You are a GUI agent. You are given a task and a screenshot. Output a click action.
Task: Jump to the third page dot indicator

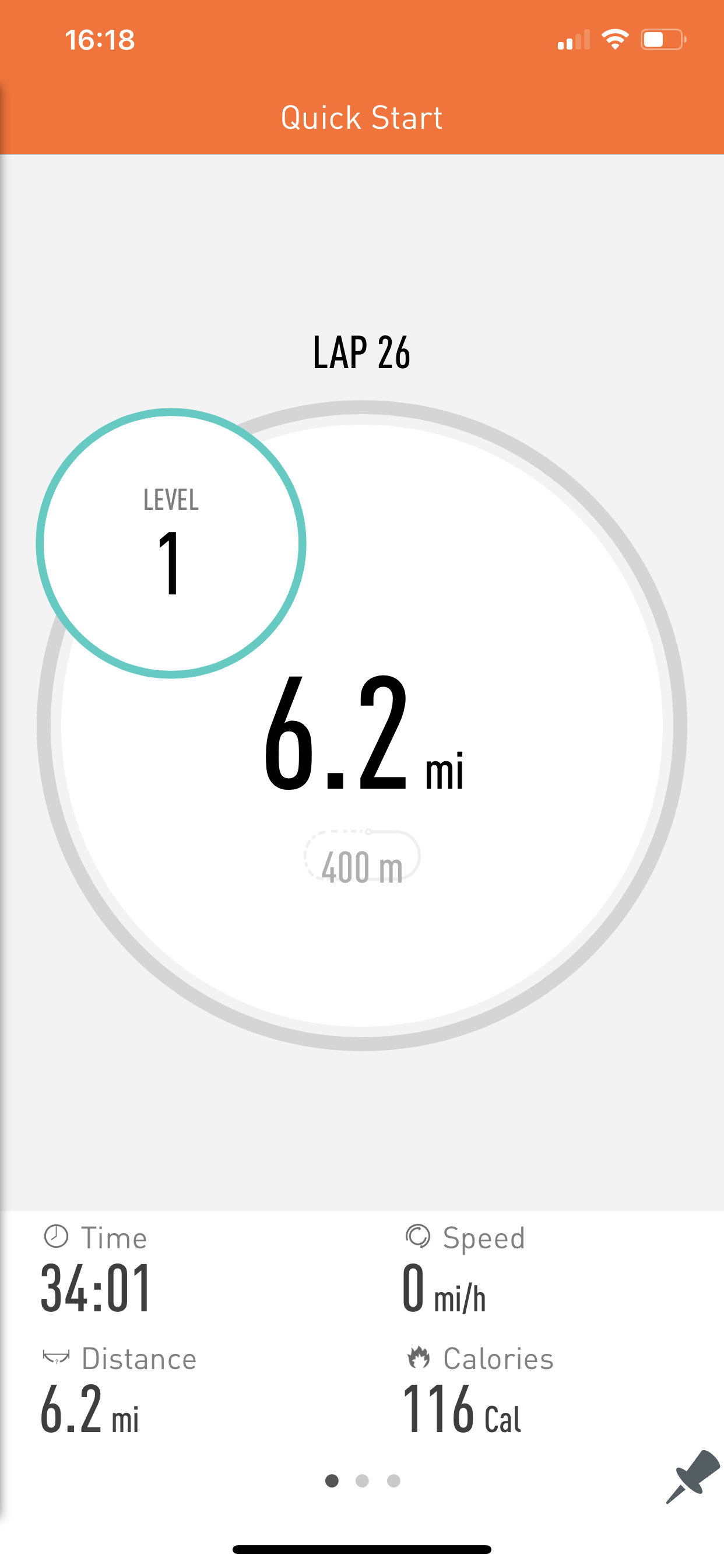pyautogui.click(x=393, y=1481)
